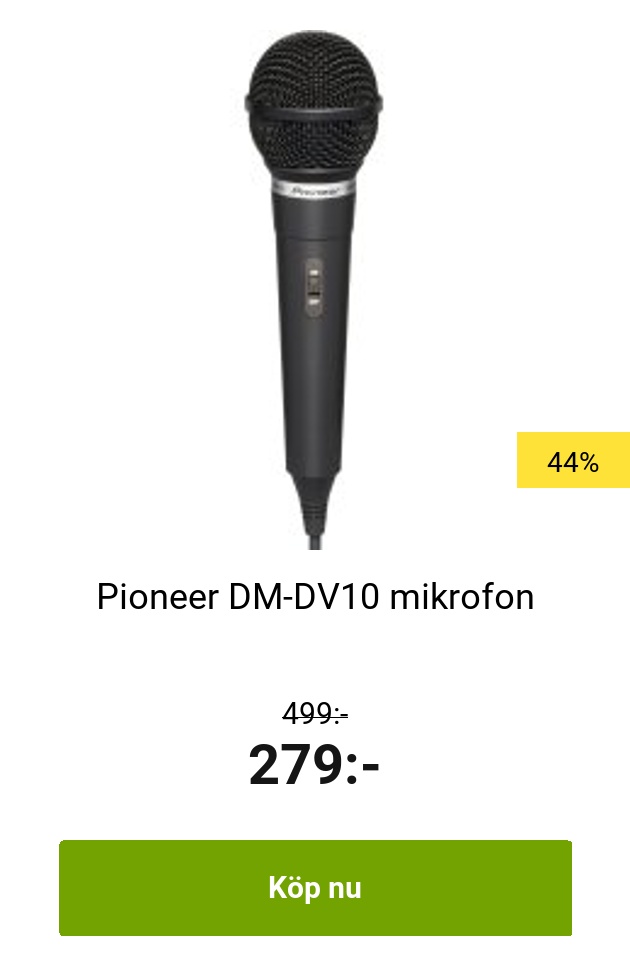Open the Pioneer DM-DV10 mikrofon title link
The image size is (630, 960).
click(x=315, y=597)
